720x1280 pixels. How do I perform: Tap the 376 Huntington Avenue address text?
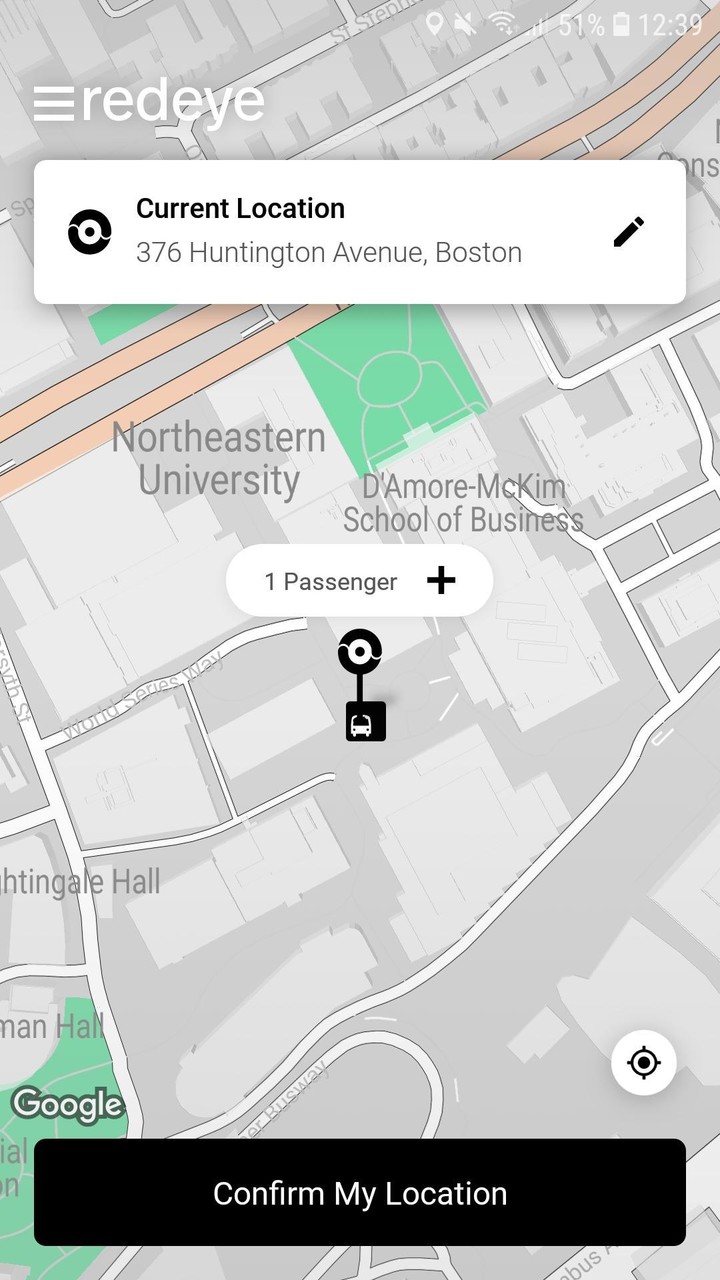point(328,253)
